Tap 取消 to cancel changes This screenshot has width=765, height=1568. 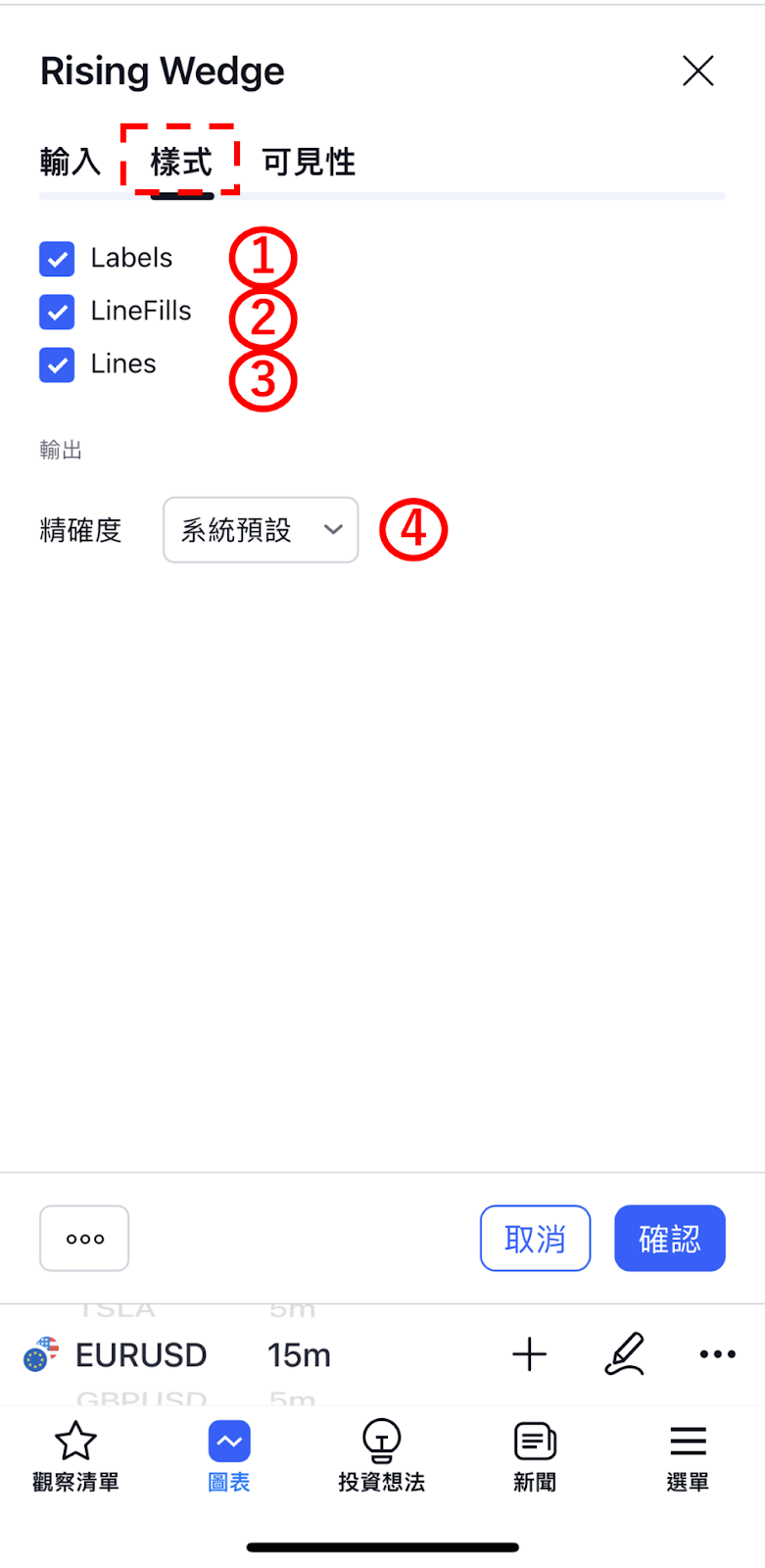pyautogui.click(x=535, y=1239)
